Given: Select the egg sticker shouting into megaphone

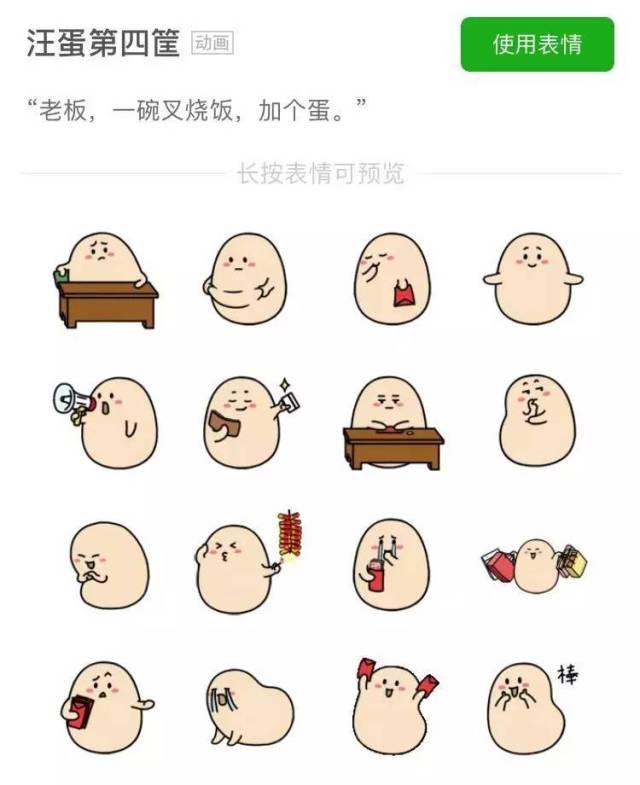Looking at the screenshot, I should click(106, 420).
